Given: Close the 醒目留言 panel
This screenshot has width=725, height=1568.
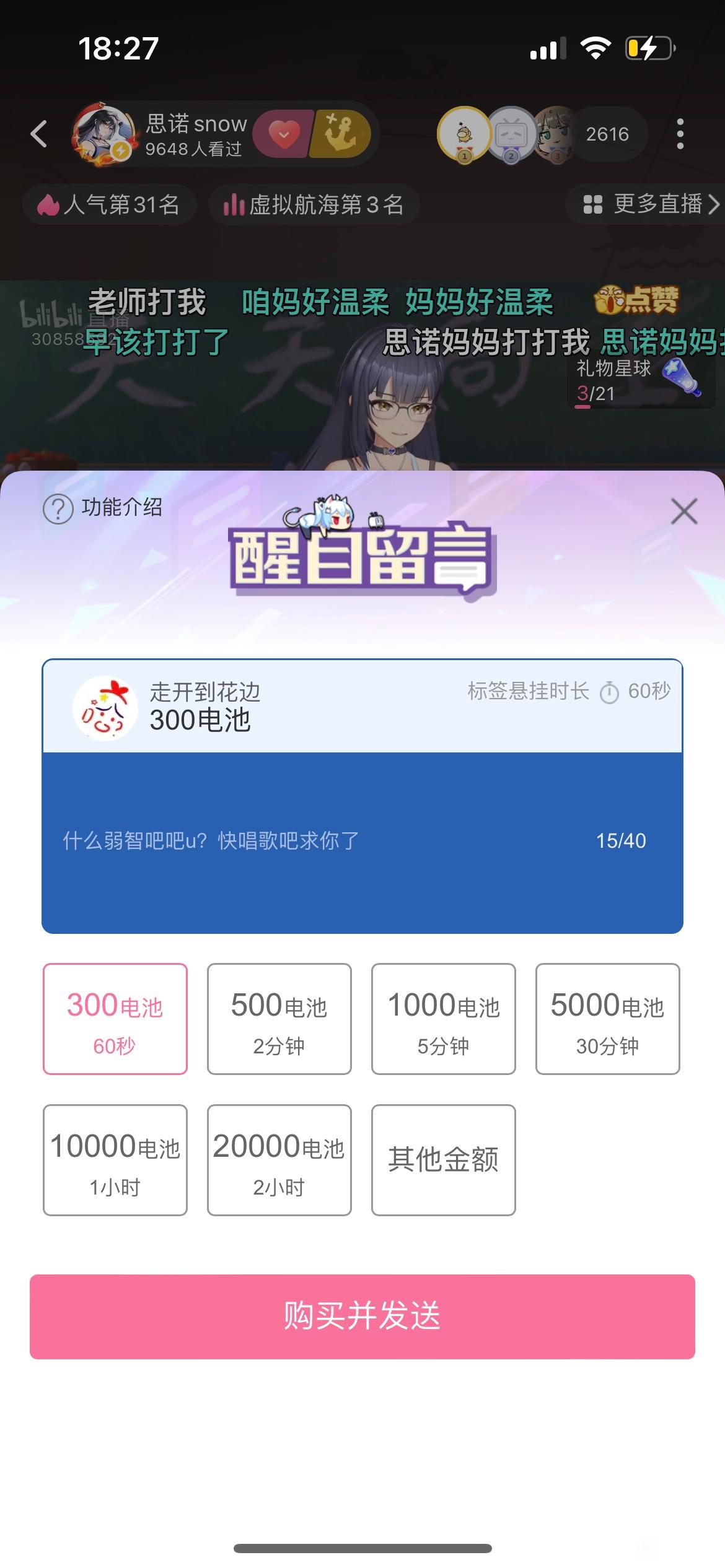Looking at the screenshot, I should click(x=684, y=512).
